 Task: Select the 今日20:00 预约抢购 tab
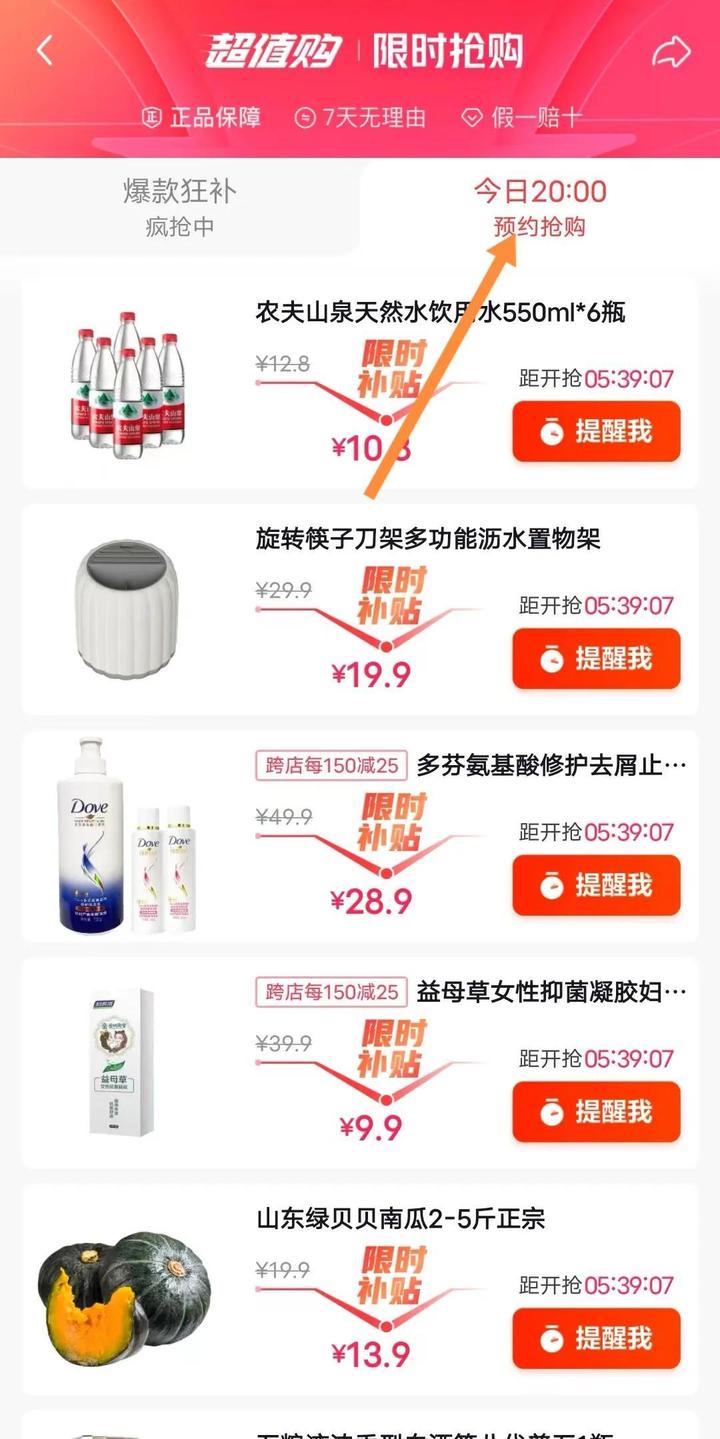tap(540, 207)
